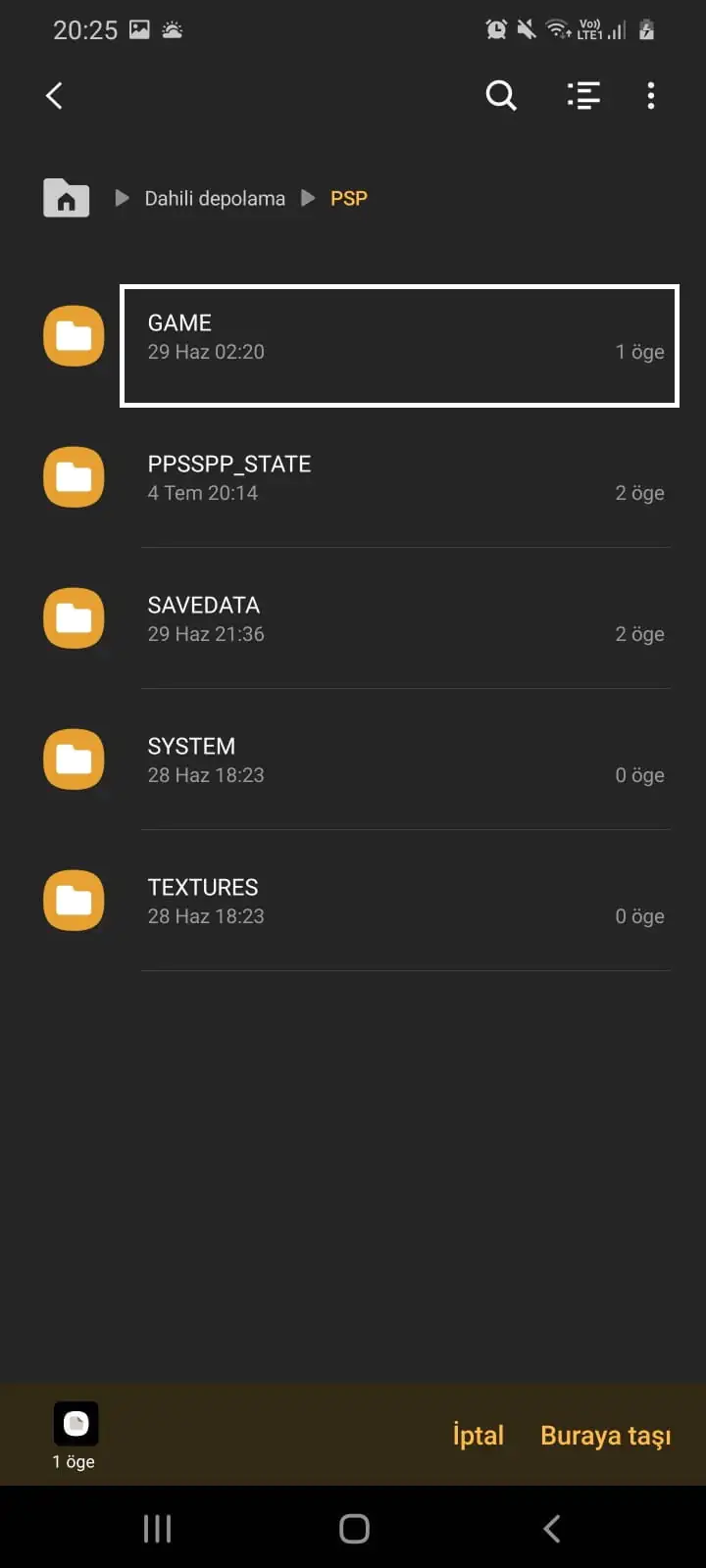Open the SYSTEM folder
This screenshot has width=706, height=1568.
[191, 759]
